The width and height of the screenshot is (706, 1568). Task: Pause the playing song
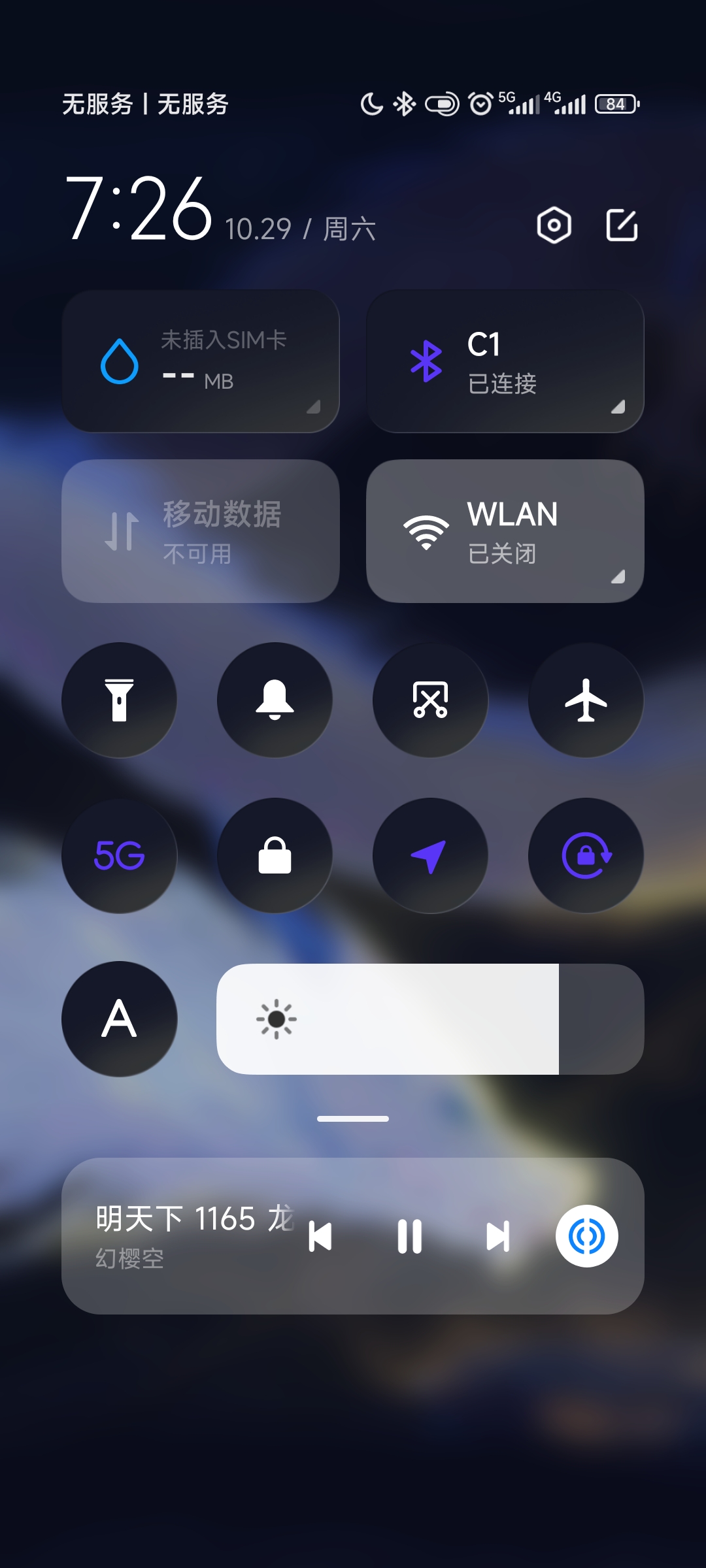point(410,1236)
